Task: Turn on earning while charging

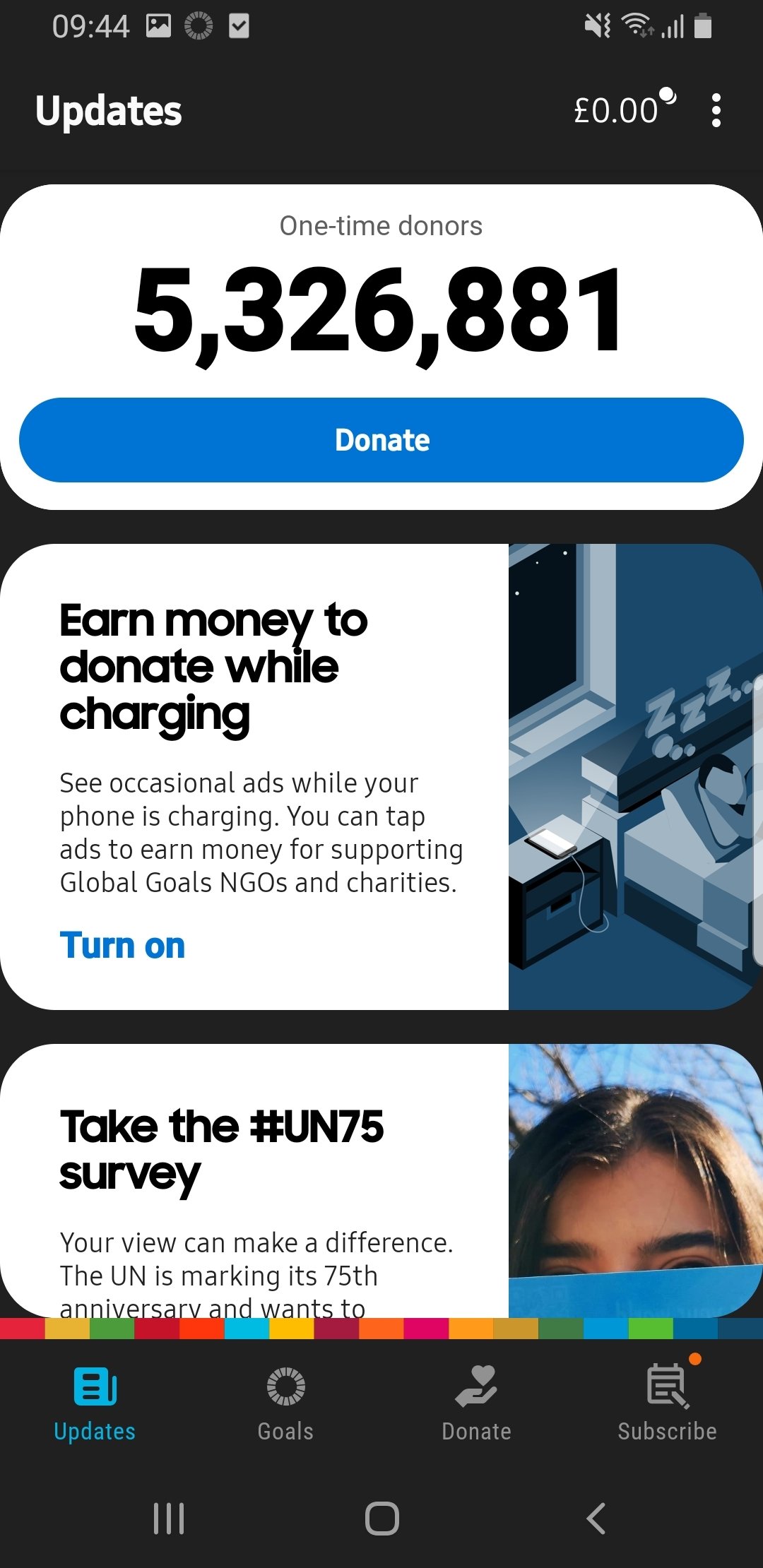Action: pos(122,945)
